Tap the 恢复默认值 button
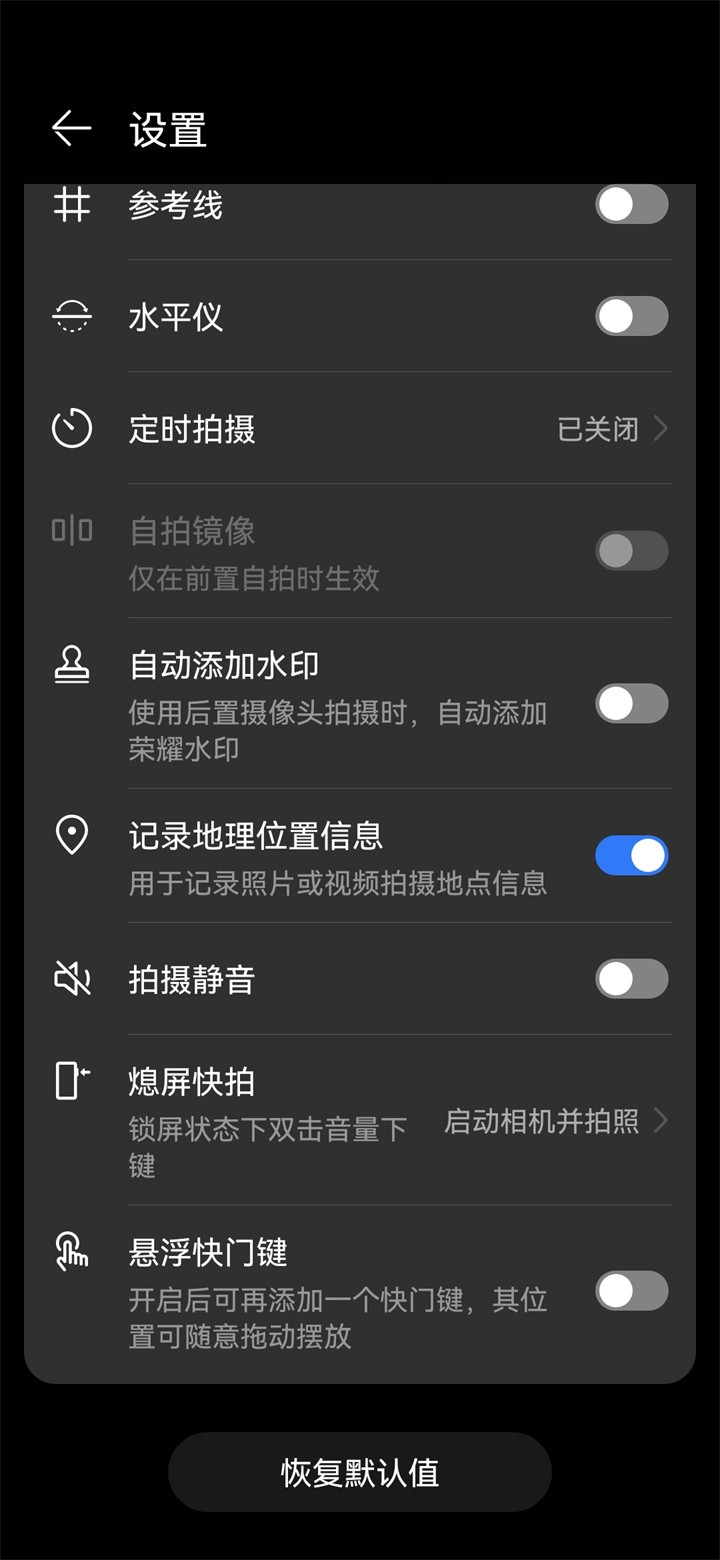720x1560 pixels. pyautogui.click(x=358, y=1471)
